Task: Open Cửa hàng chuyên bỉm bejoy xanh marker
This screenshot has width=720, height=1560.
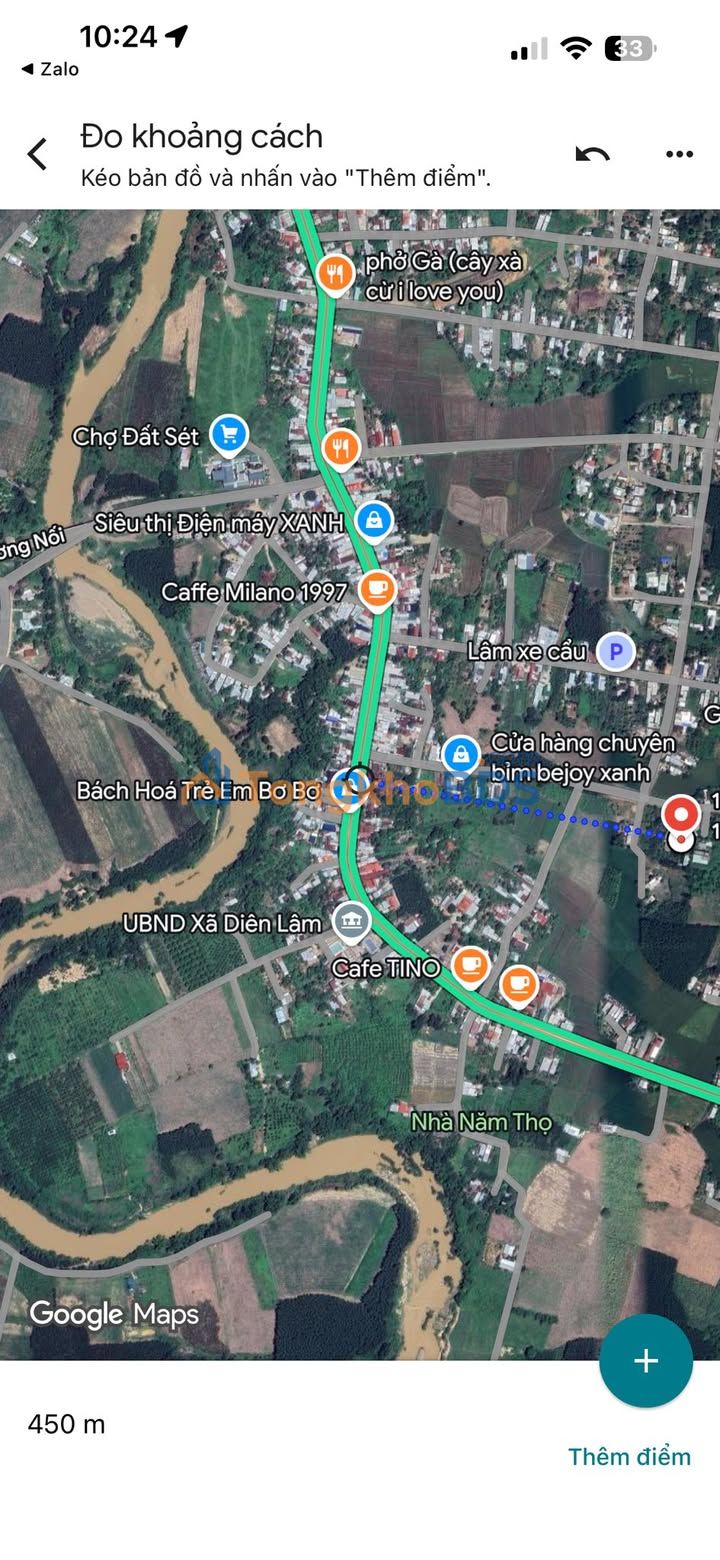Action: (461, 753)
